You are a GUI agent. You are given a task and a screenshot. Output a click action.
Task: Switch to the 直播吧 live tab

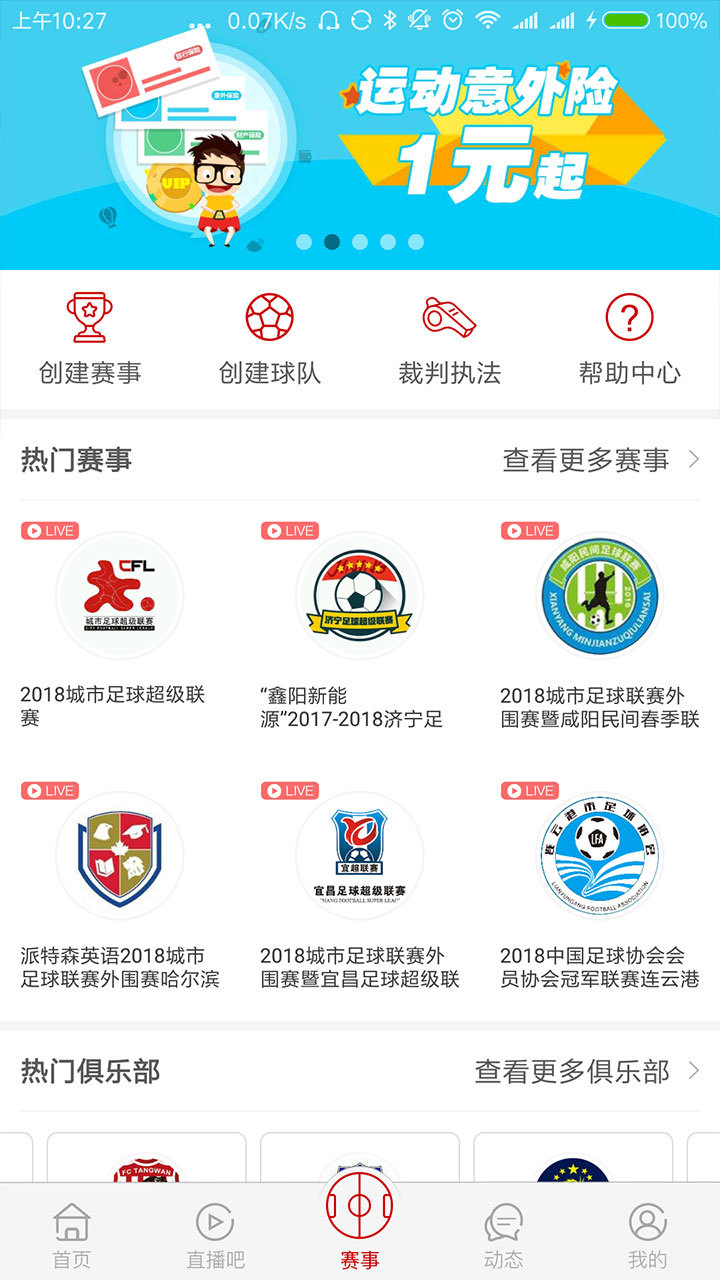coord(215,1235)
